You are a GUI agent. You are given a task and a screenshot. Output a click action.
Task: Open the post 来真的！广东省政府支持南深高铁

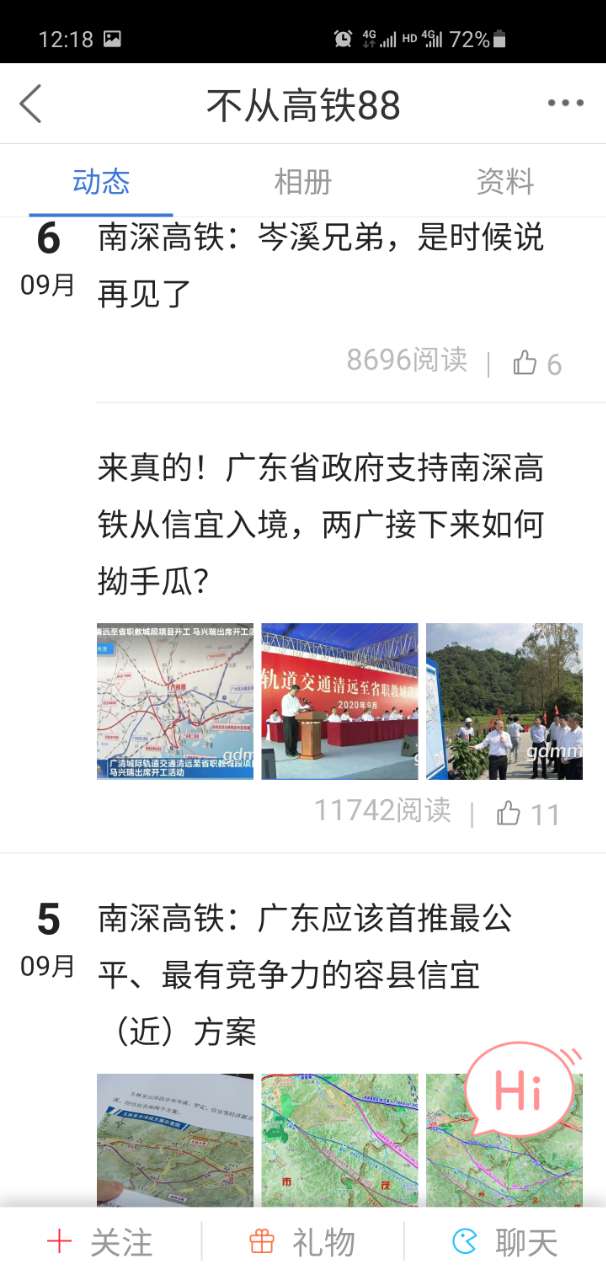(320, 523)
